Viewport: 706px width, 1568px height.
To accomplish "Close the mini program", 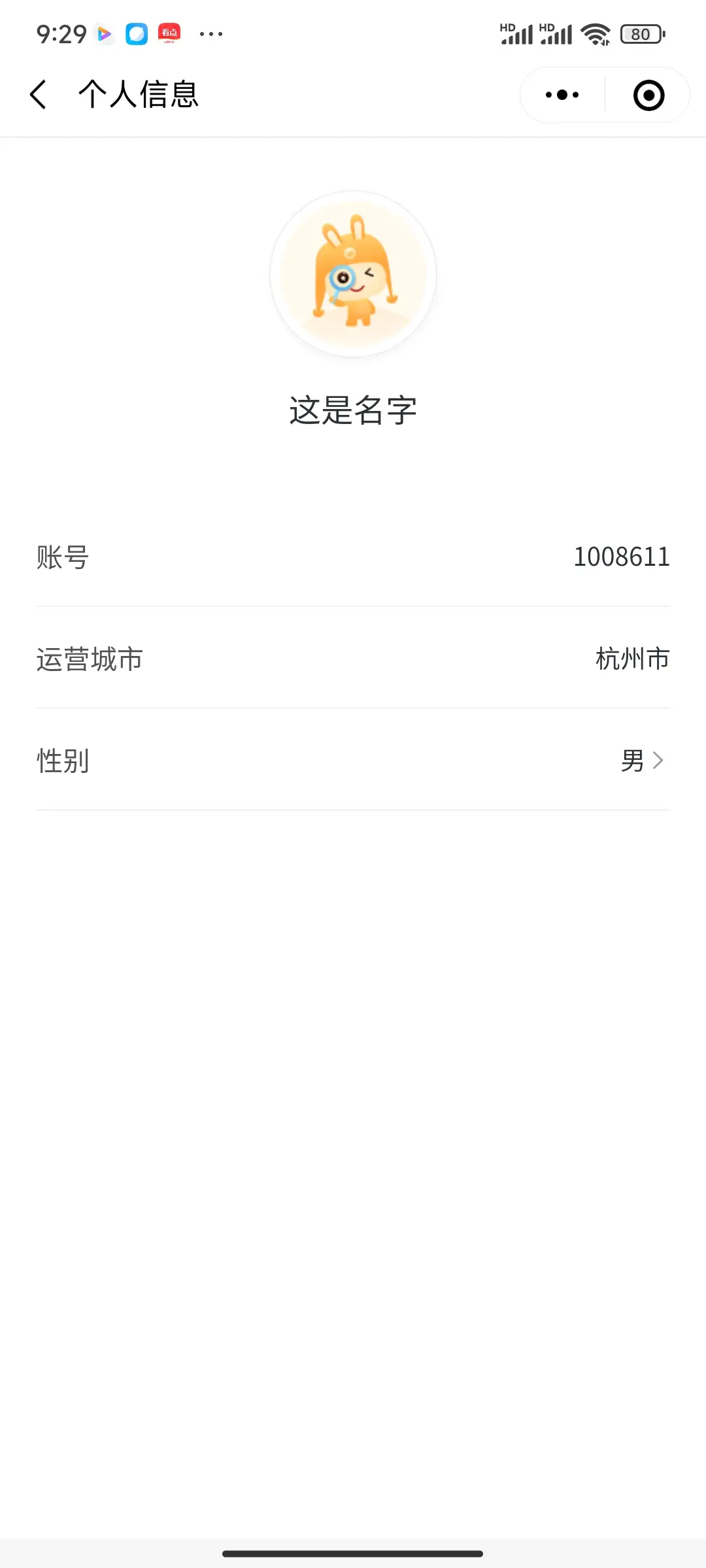I will (648, 95).
